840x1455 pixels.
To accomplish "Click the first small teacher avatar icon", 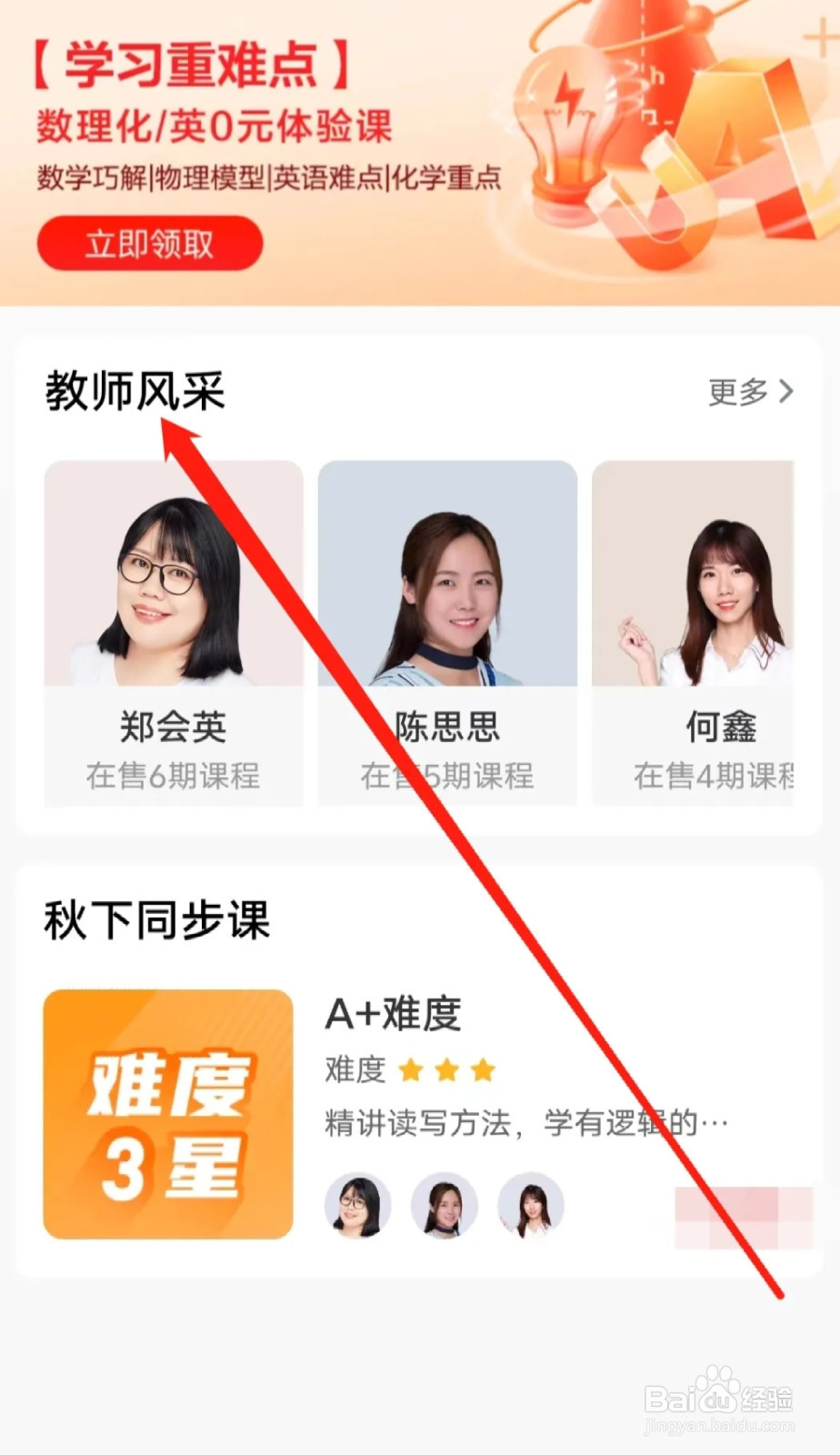I will click(357, 1207).
